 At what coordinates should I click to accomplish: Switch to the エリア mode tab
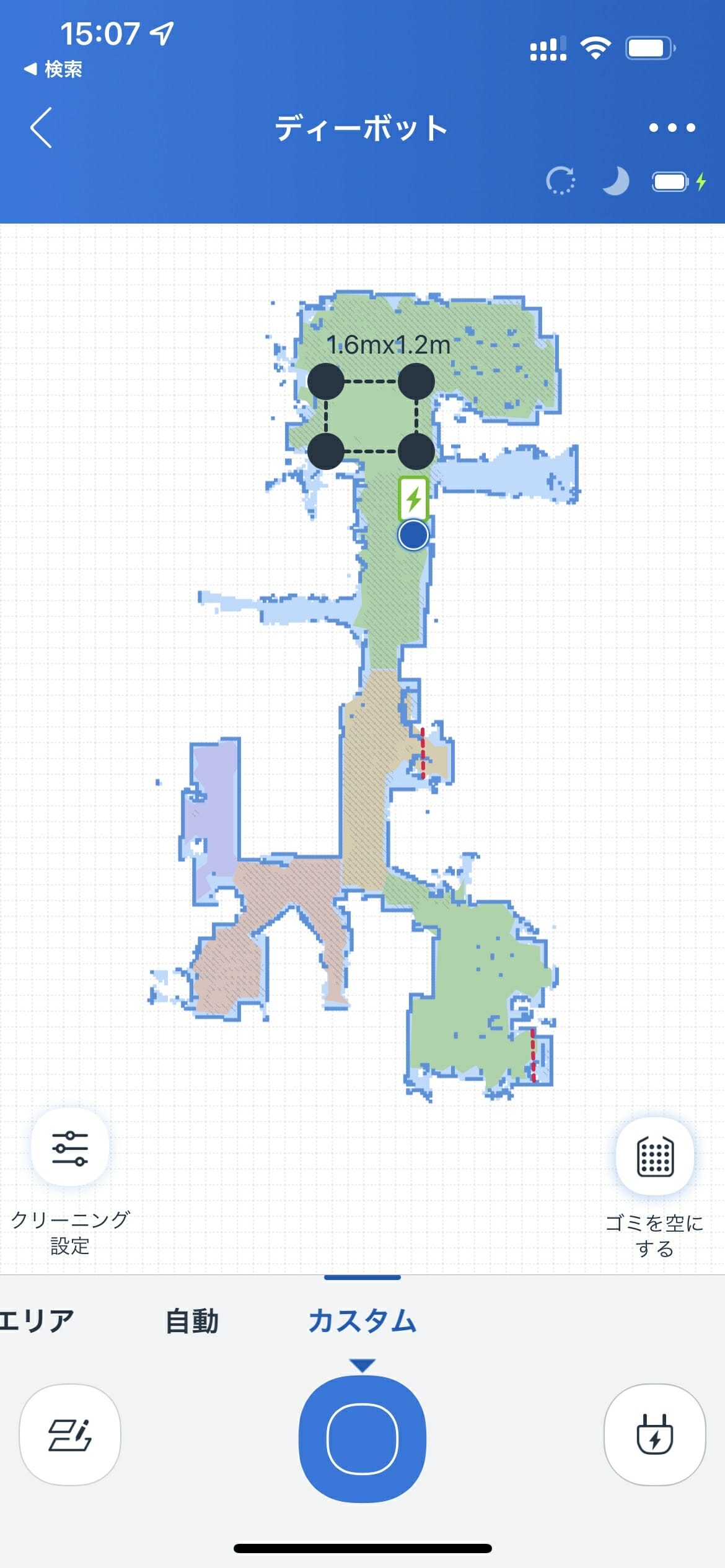[37, 1320]
